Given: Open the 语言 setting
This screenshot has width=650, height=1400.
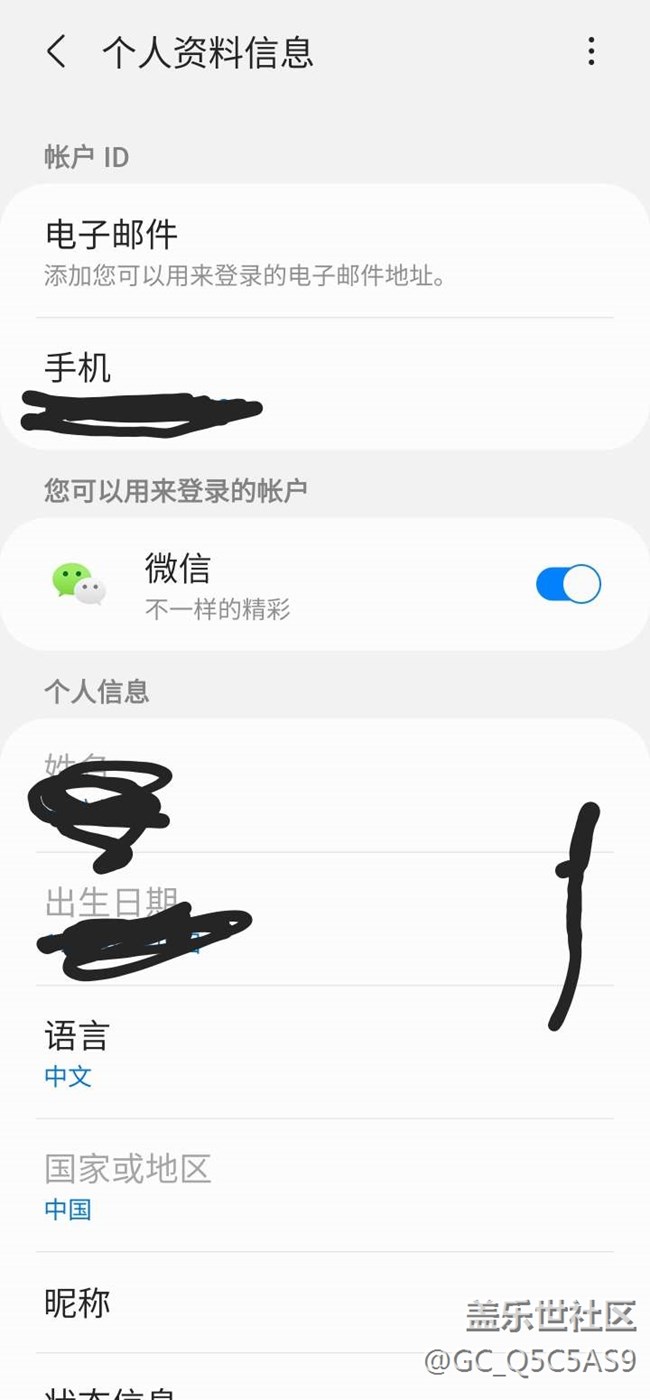Looking at the screenshot, I should click(x=324, y=1052).
